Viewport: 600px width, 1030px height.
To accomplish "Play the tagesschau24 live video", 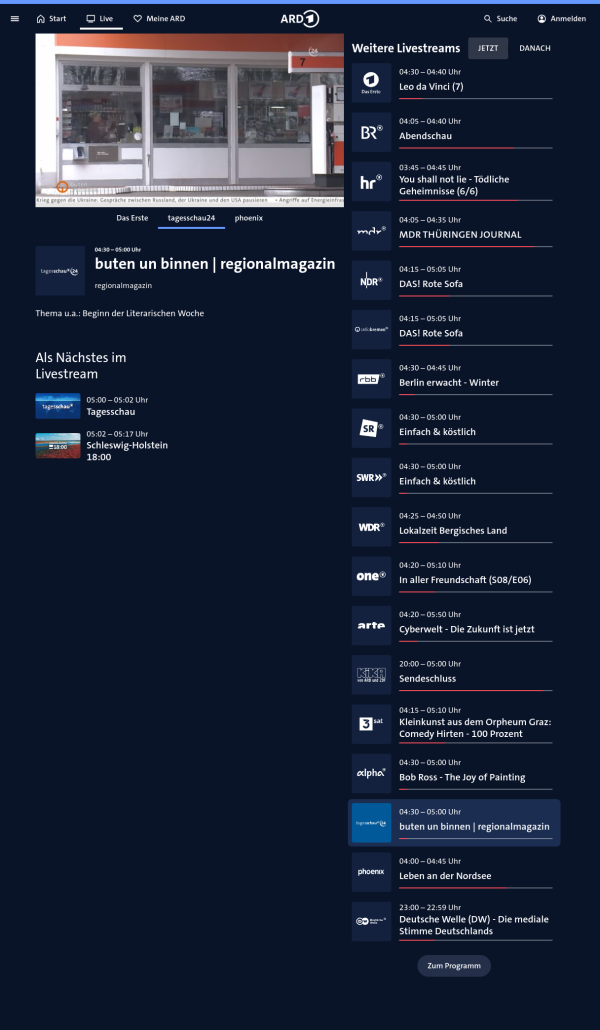I will pos(190,120).
